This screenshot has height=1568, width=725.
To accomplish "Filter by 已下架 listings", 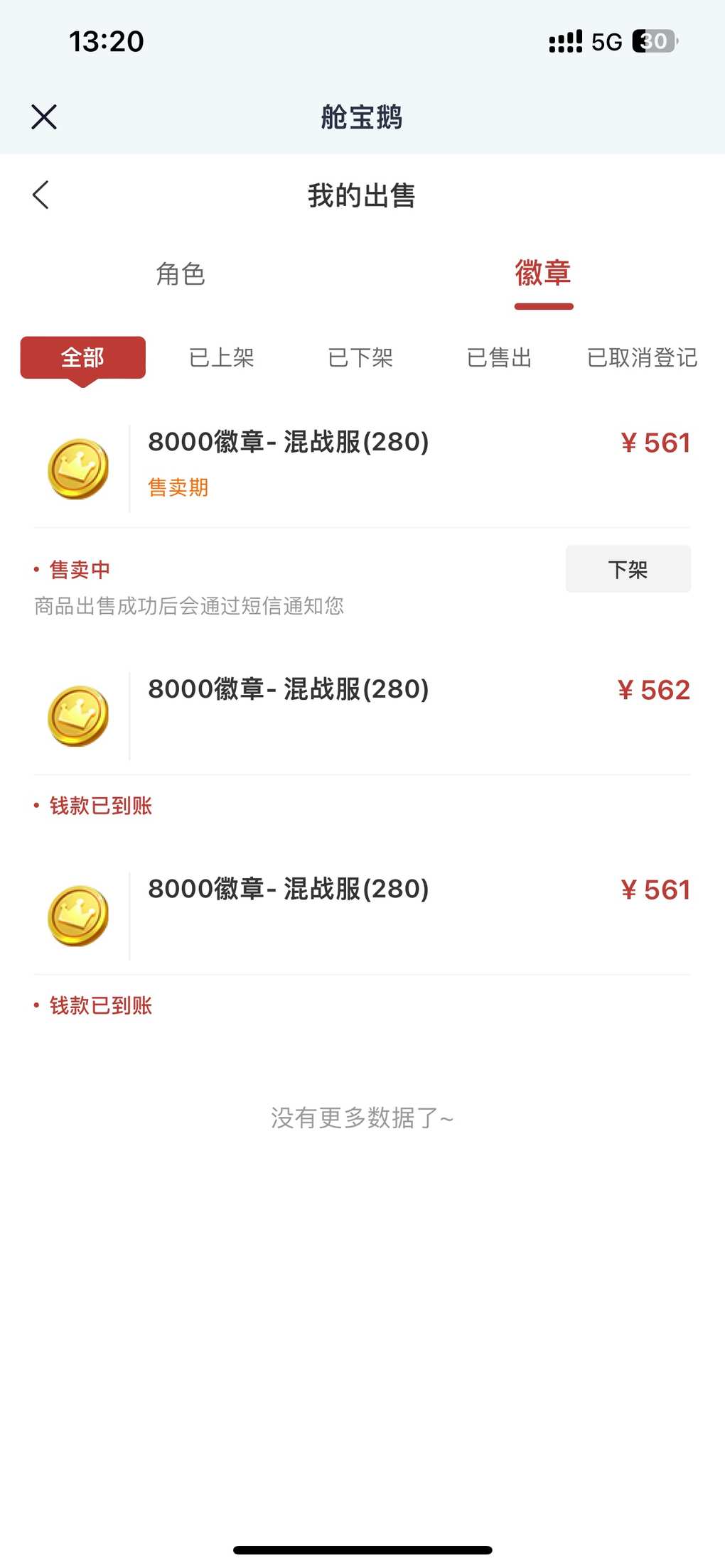I will 360,357.
